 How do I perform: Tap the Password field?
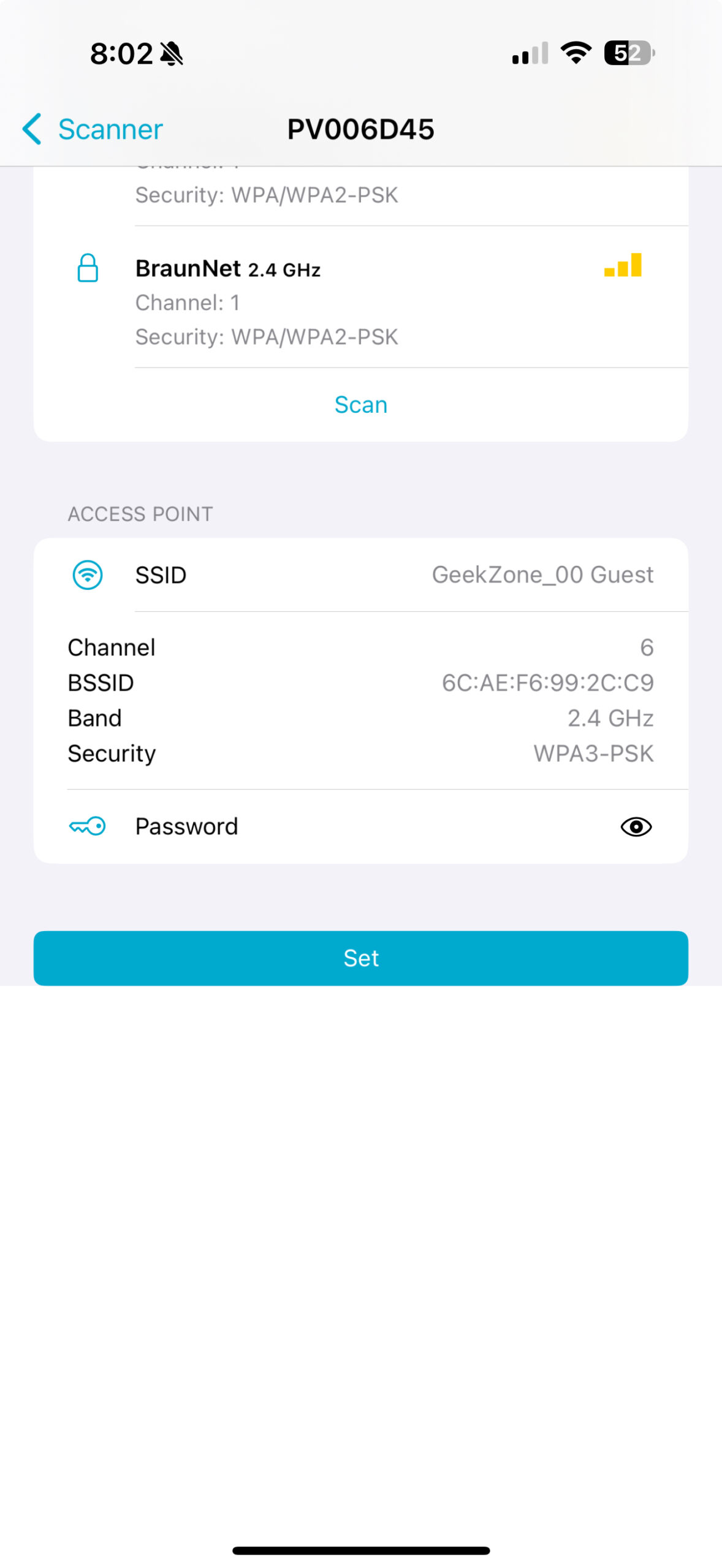tap(360, 827)
